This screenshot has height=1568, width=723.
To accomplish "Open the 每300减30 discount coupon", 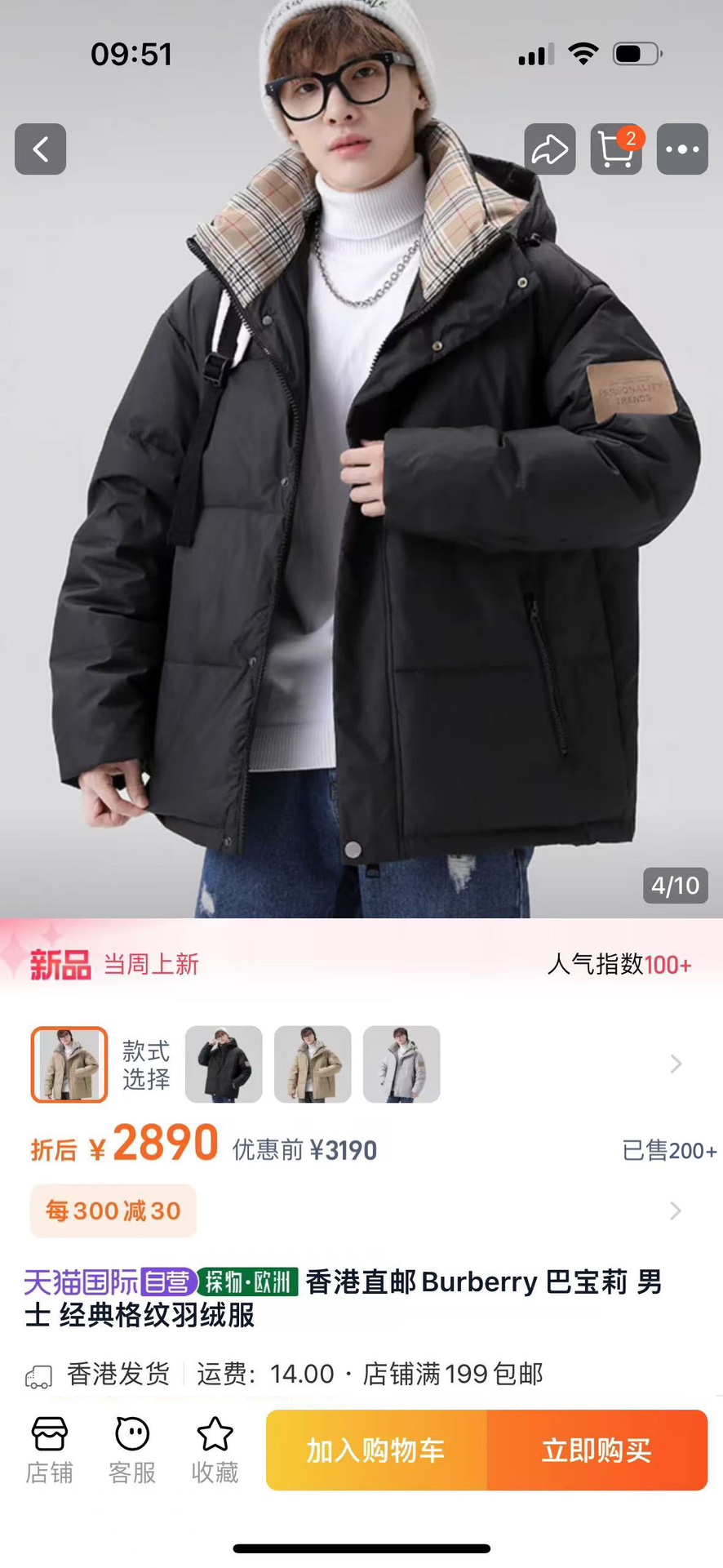I will coord(113,1210).
